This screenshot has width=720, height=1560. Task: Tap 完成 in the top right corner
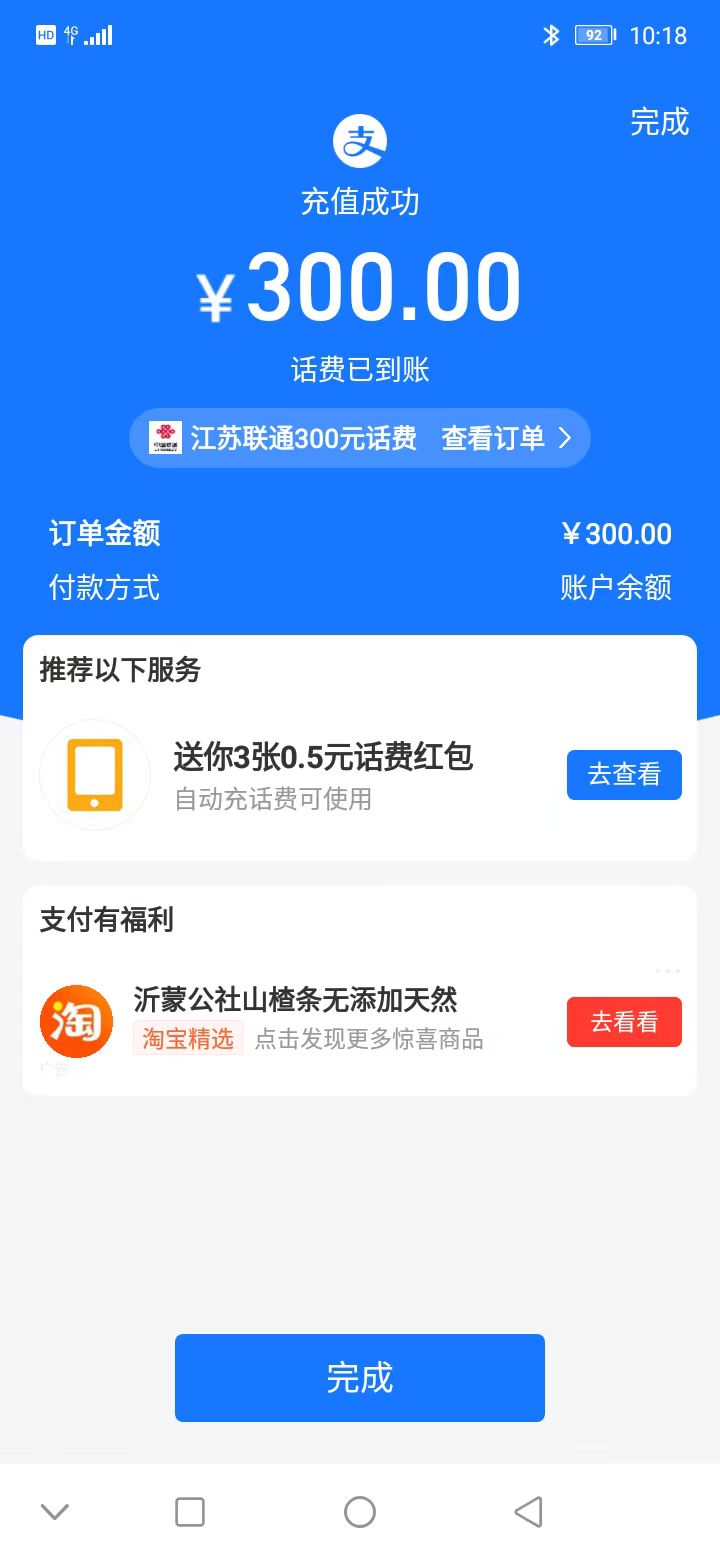(x=659, y=122)
